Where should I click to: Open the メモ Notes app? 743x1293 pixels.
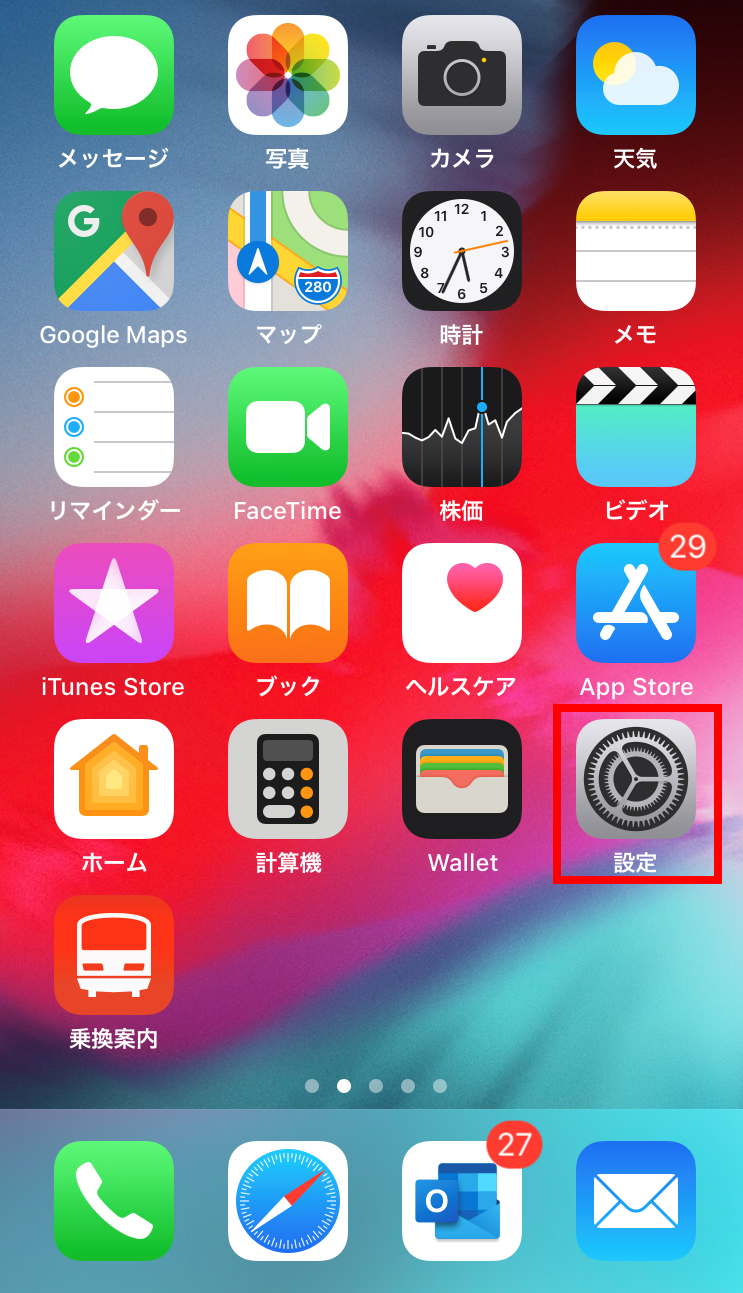pos(635,251)
